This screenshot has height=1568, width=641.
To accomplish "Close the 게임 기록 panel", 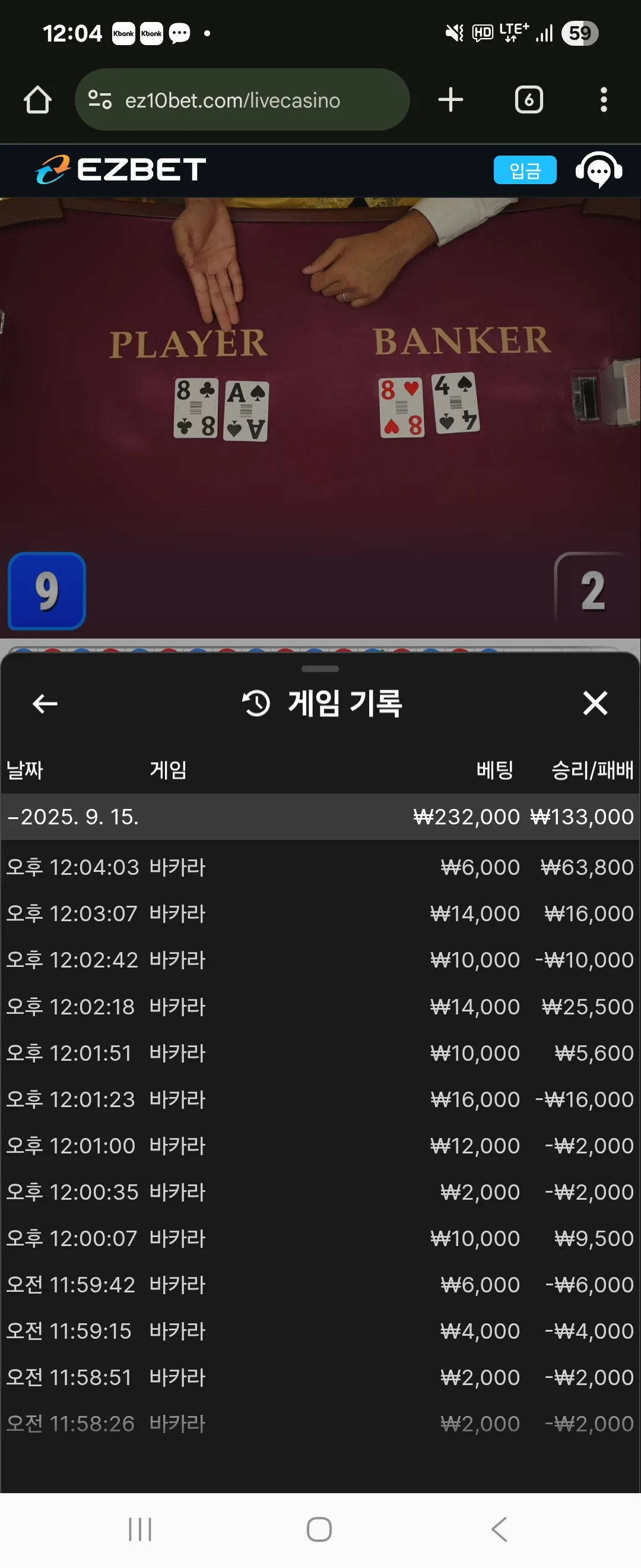I will 595,703.
